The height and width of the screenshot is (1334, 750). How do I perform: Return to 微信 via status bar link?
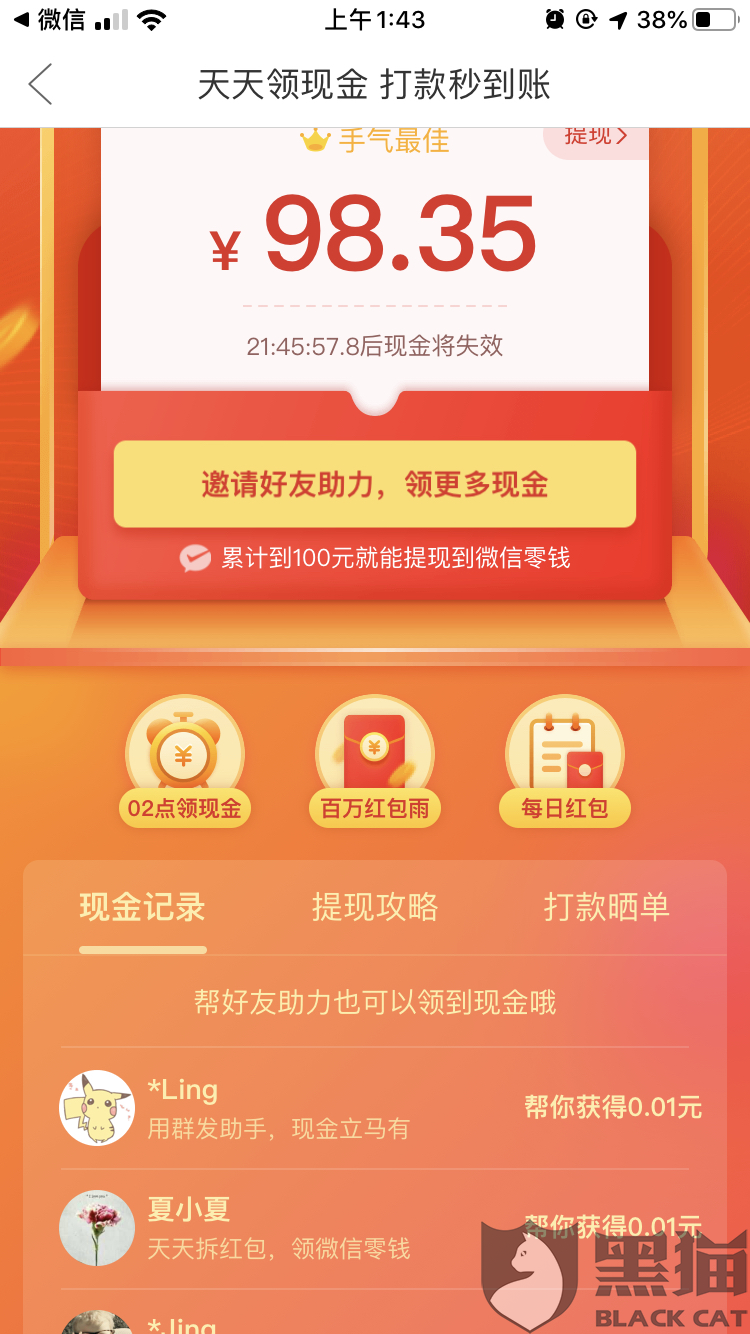(50, 20)
